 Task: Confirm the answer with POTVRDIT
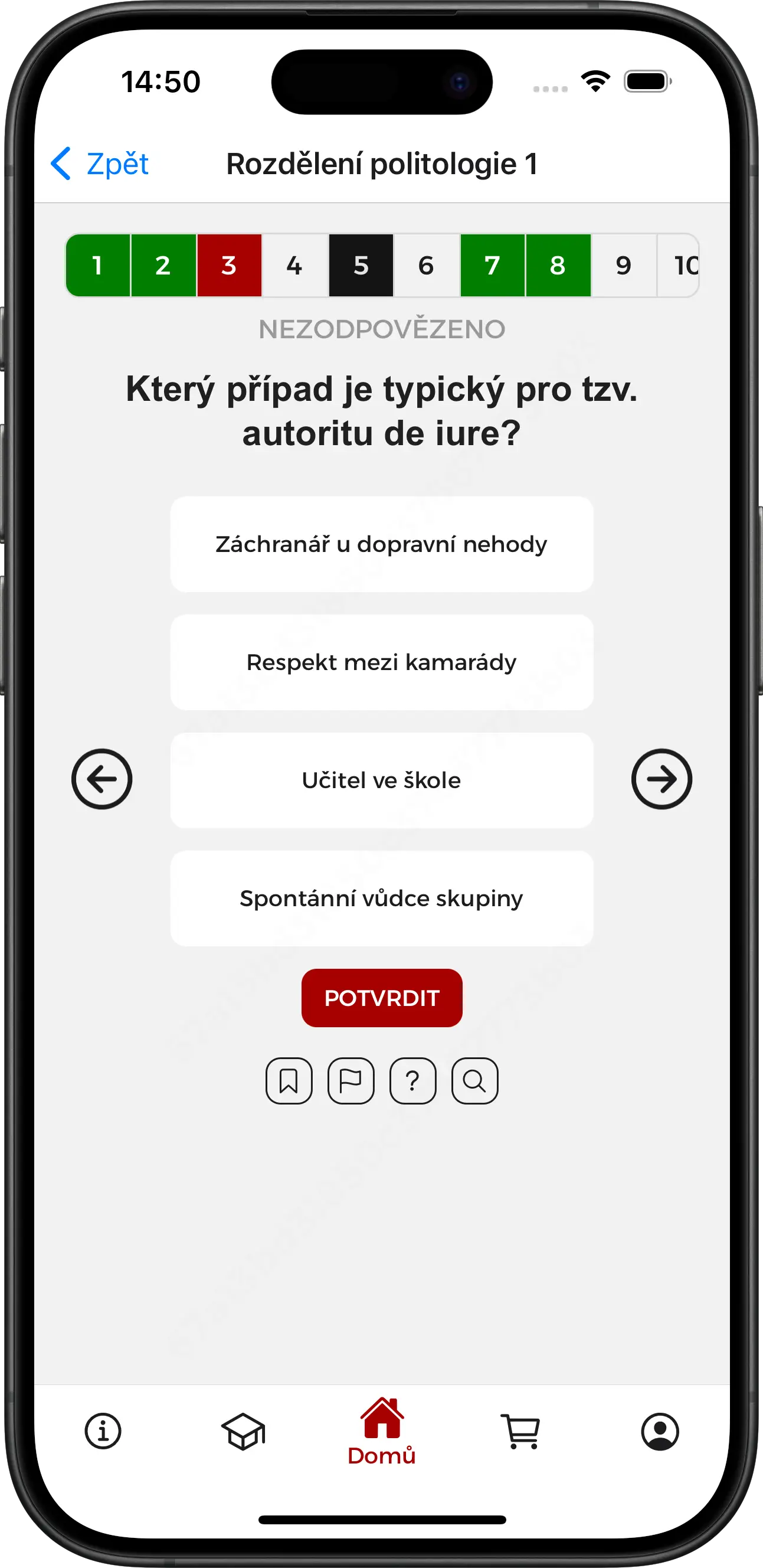[381, 998]
